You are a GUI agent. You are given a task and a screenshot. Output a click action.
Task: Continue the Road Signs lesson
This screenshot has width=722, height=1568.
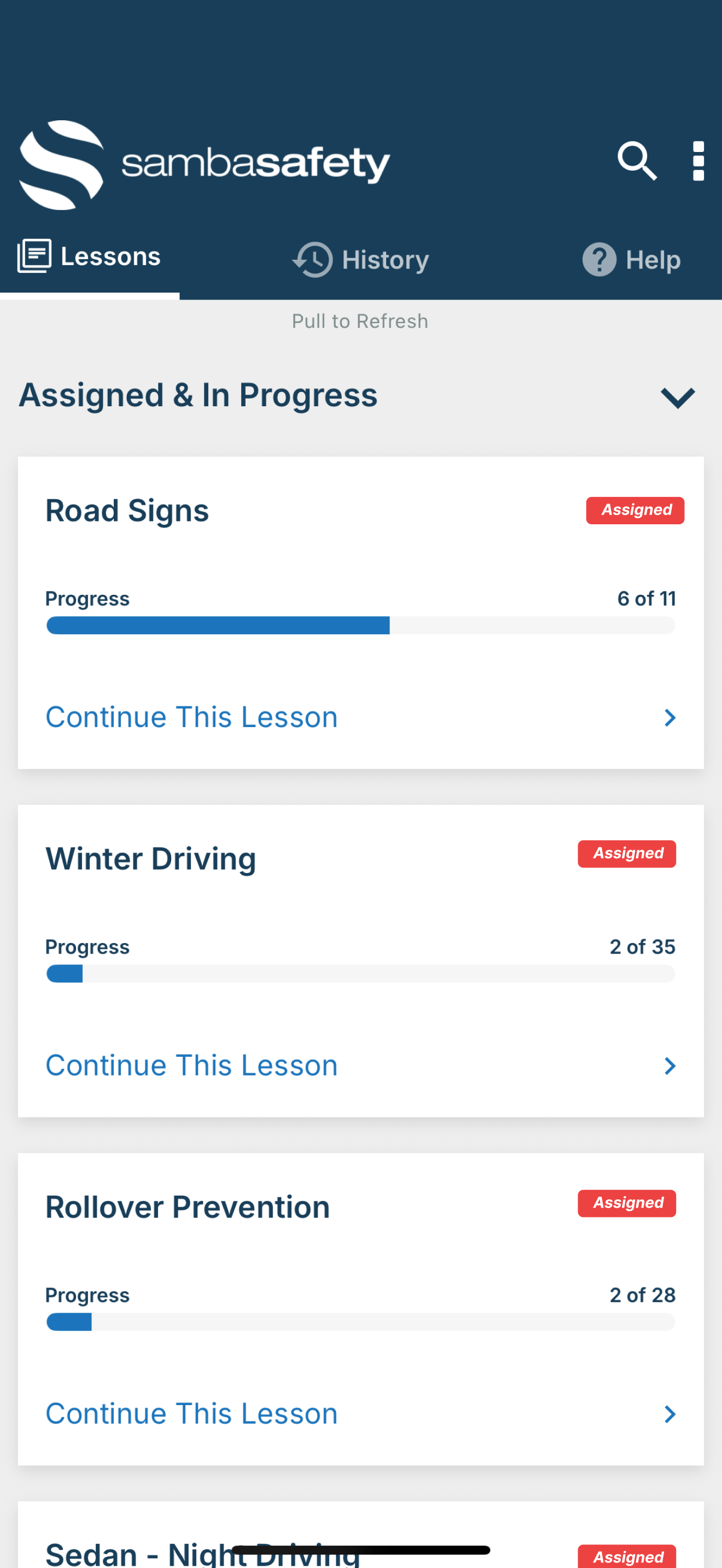361,717
